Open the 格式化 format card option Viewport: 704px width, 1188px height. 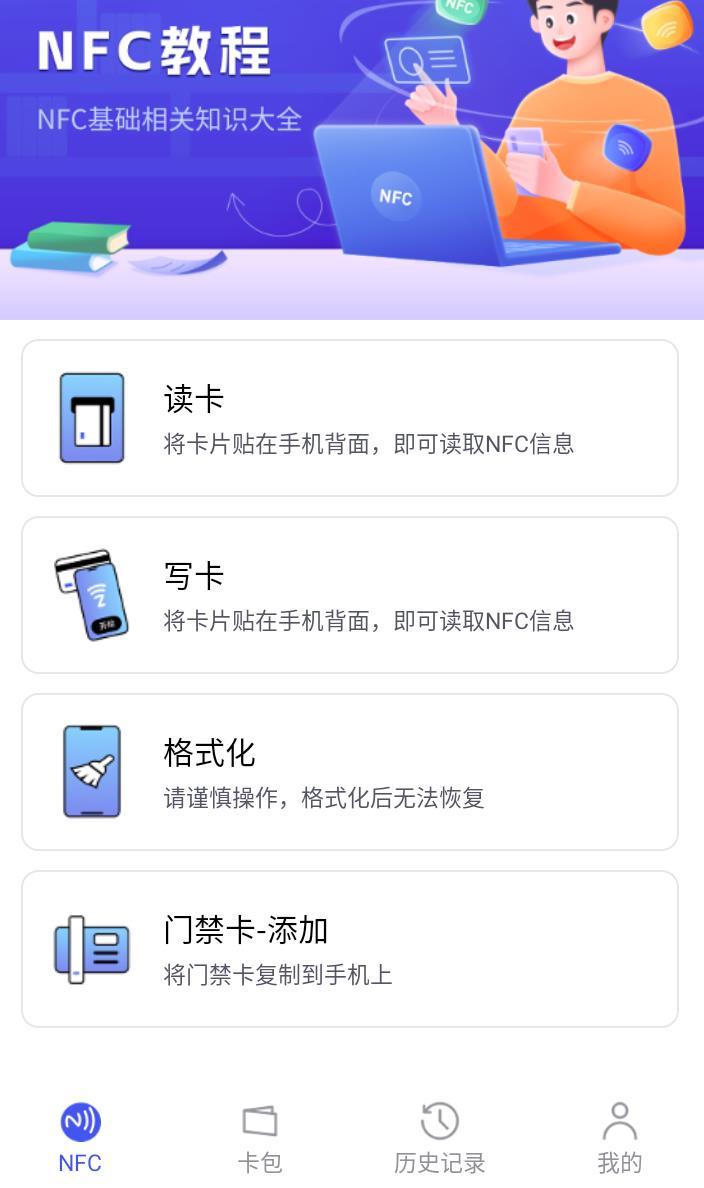(350, 772)
